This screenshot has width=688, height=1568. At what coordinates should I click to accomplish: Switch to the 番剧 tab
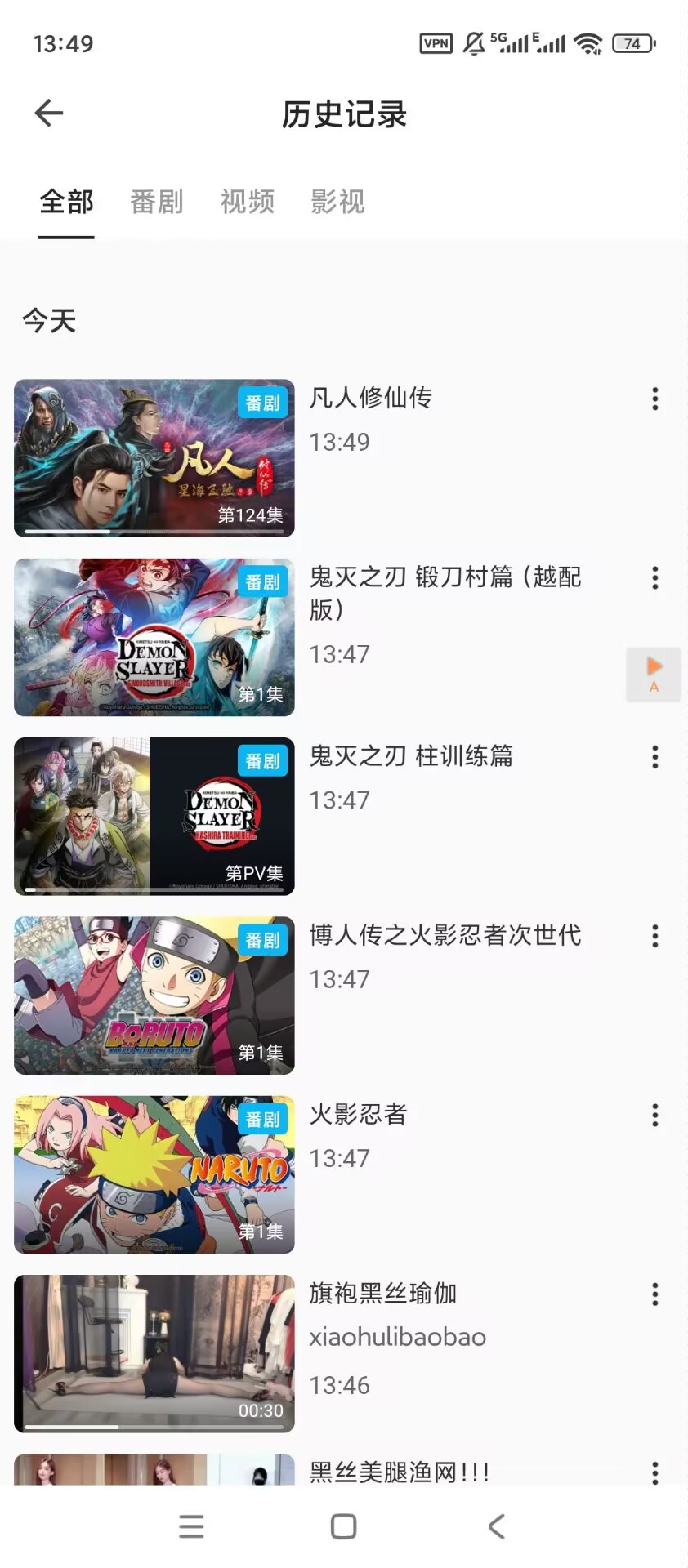(158, 202)
